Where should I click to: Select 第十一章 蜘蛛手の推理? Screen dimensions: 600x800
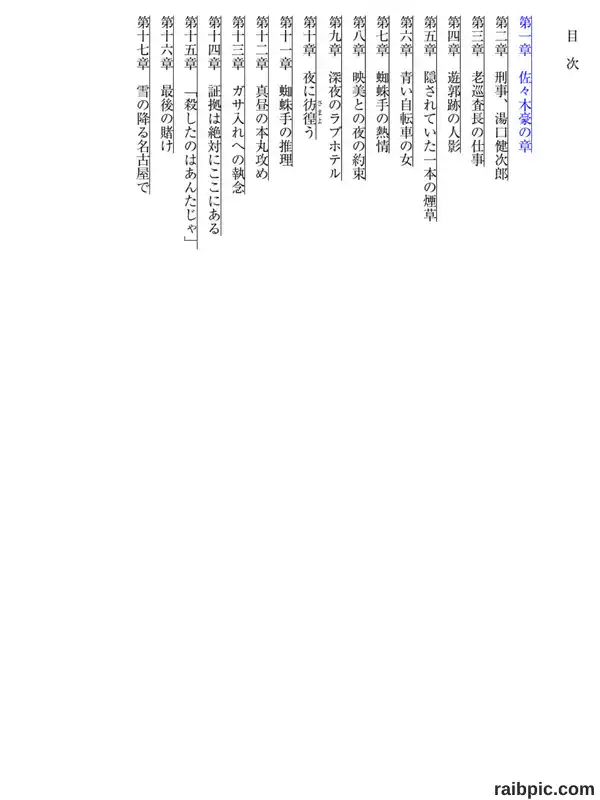287,91
